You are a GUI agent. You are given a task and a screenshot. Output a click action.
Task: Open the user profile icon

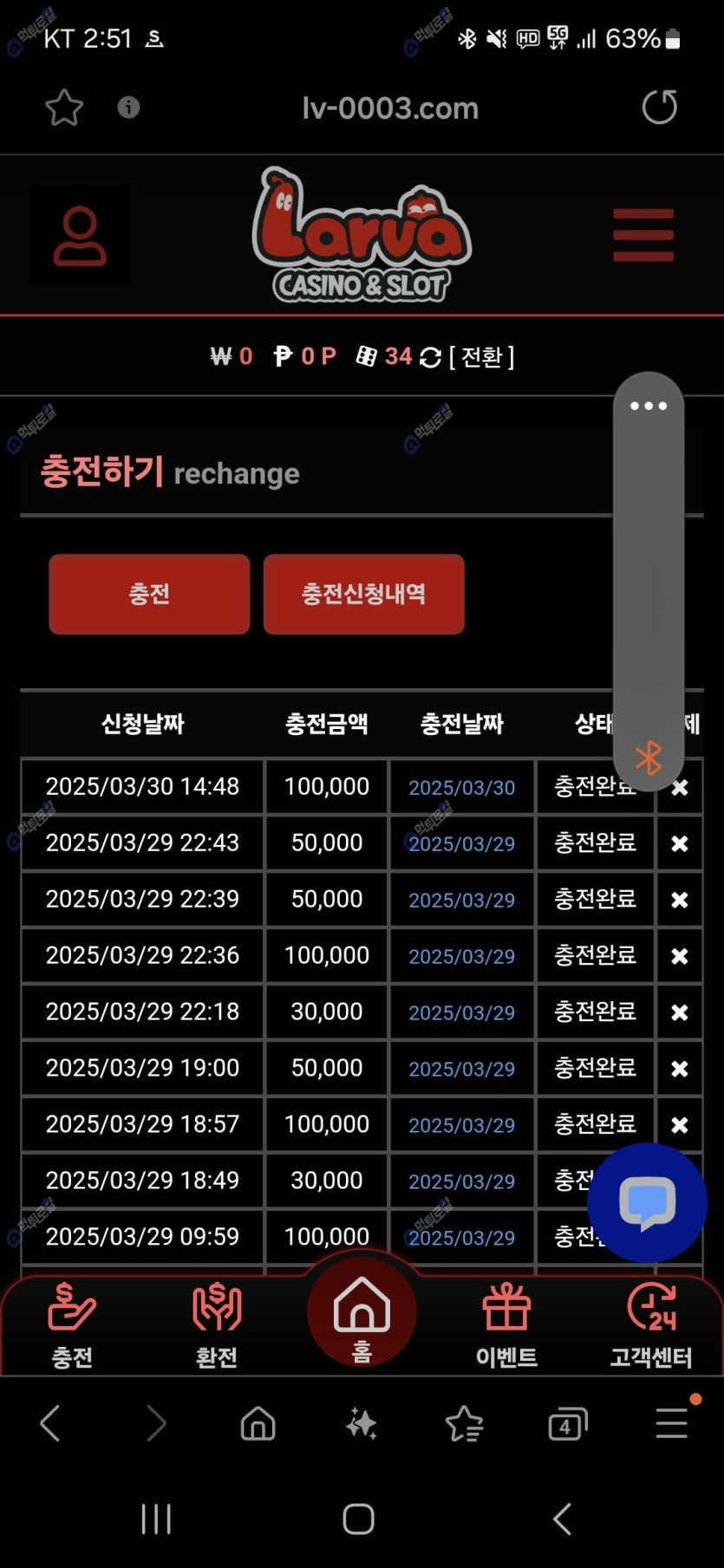point(80,236)
